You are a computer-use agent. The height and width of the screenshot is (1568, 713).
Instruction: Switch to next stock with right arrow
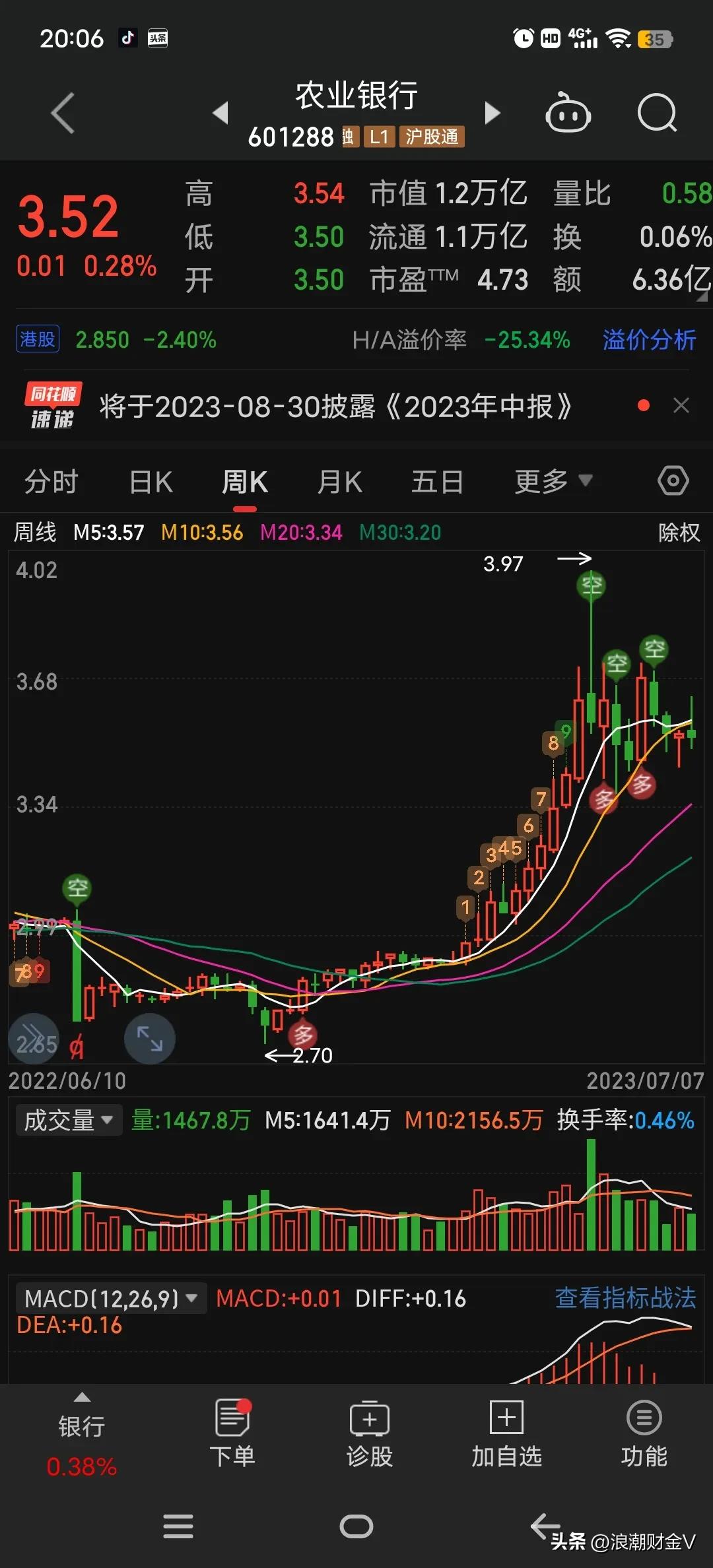(x=492, y=114)
